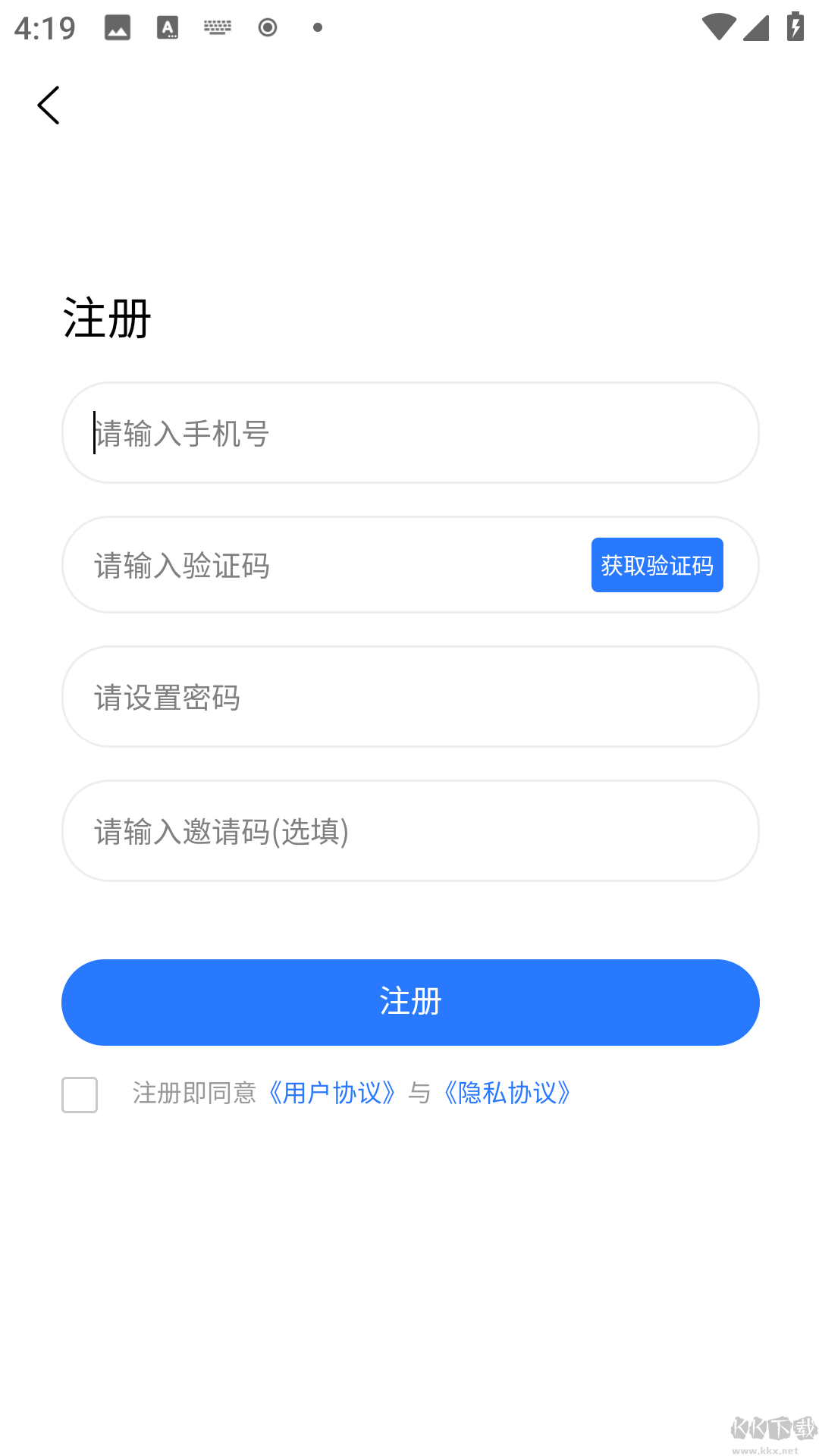Tap the screen recording circle icon
This screenshot has height=1456, width=819.
(268, 27)
